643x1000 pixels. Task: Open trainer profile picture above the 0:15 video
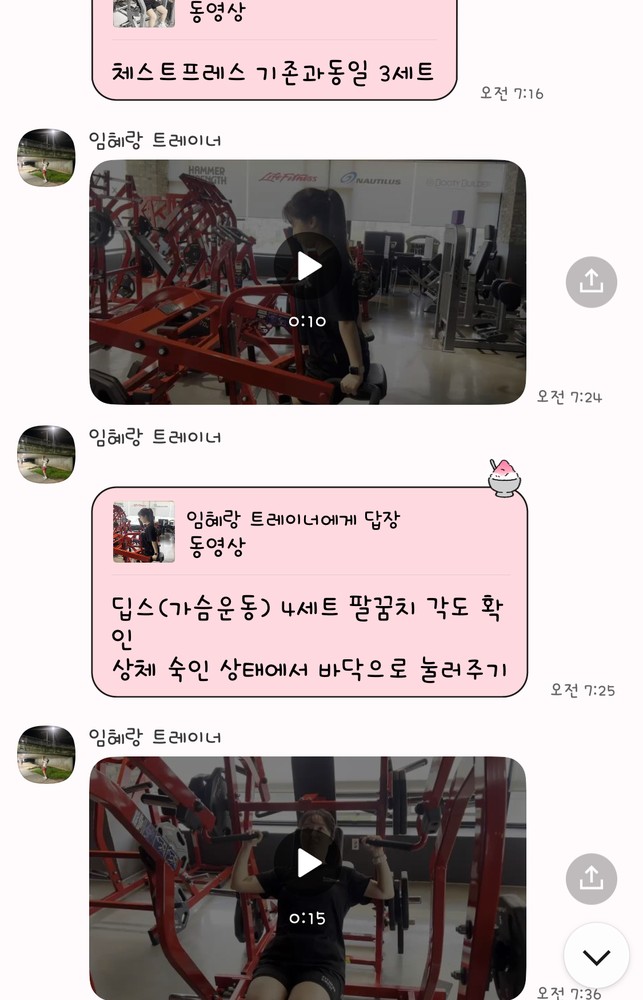46,754
